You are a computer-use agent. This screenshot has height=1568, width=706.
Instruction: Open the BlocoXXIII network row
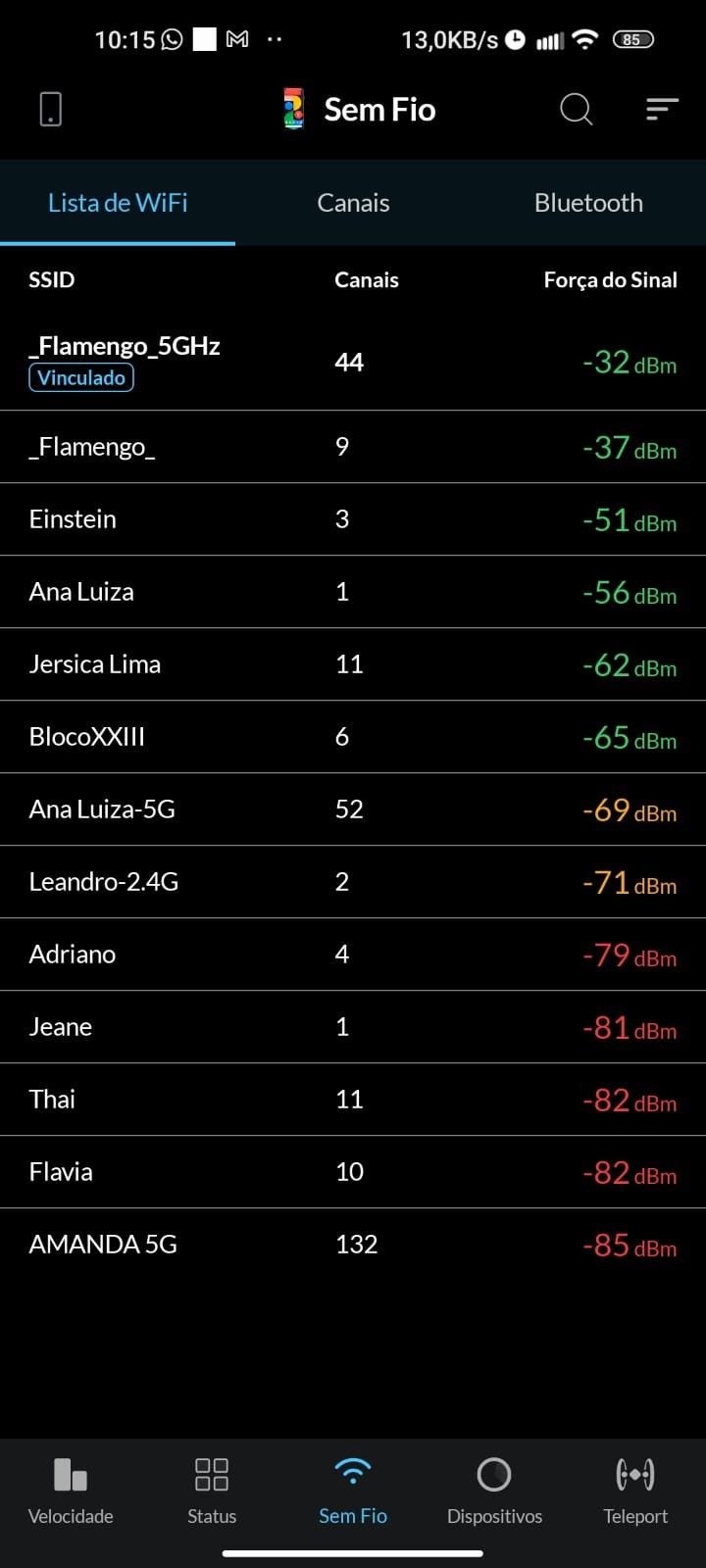[x=353, y=737]
